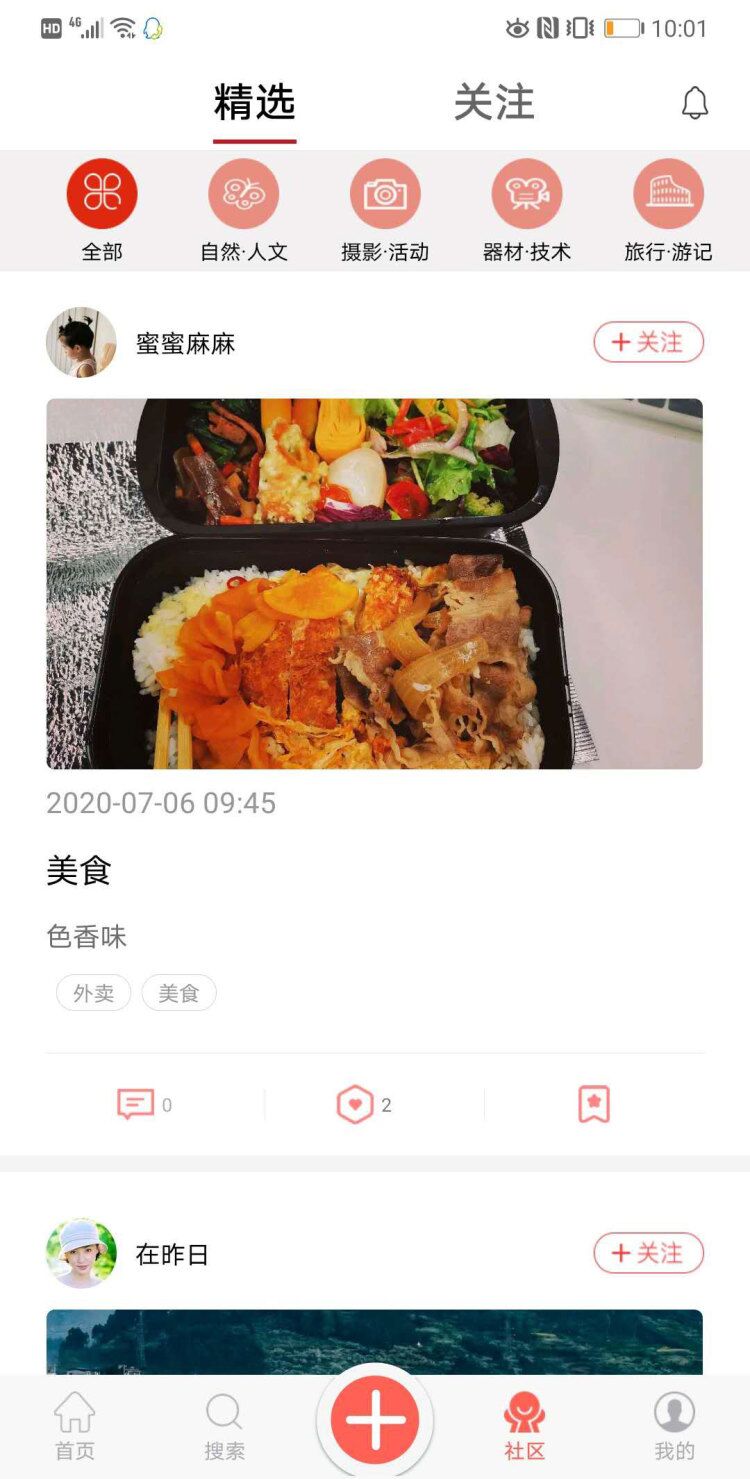Tap the red plus button to create a post
The height and width of the screenshot is (1479, 750).
point(374,1420)
